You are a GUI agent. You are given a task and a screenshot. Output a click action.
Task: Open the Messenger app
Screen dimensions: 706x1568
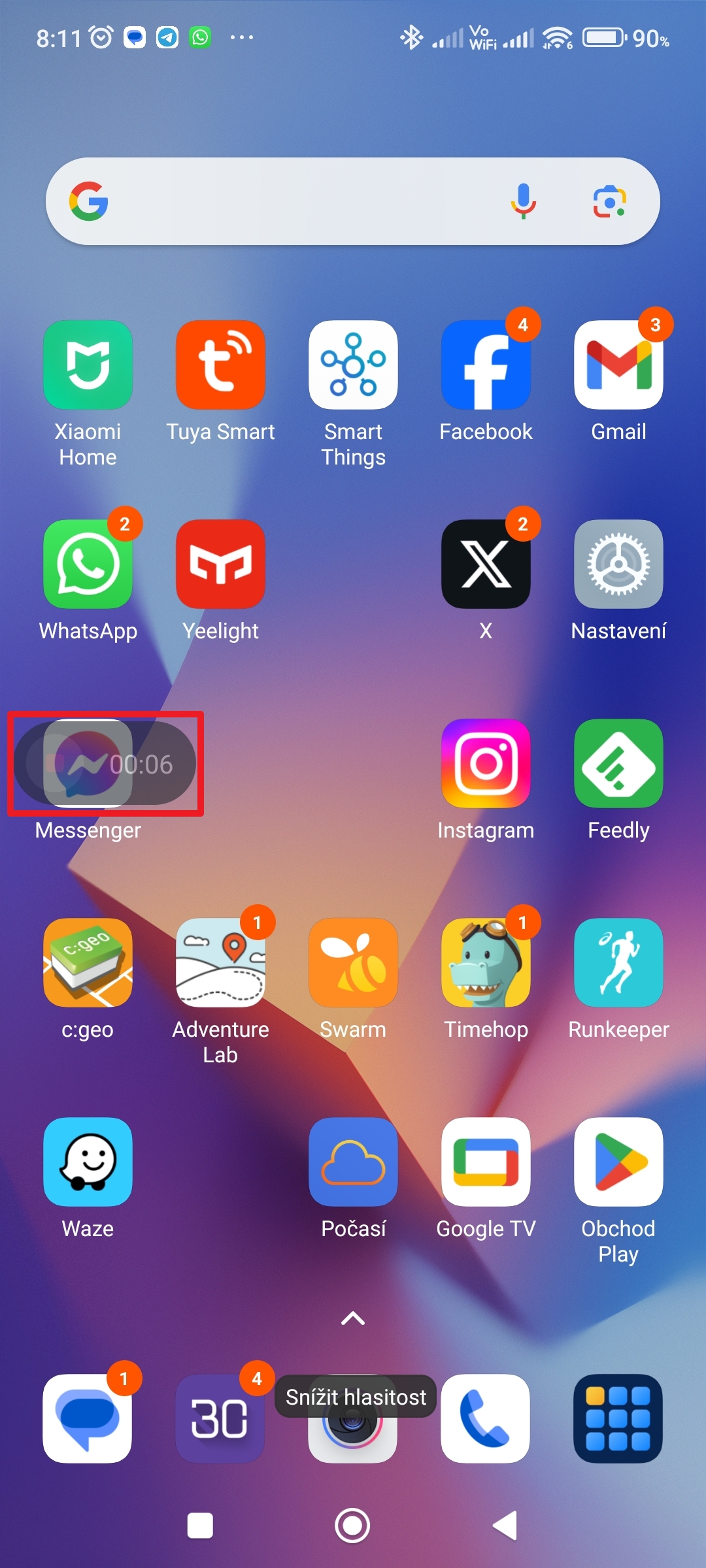click(88, 764)
